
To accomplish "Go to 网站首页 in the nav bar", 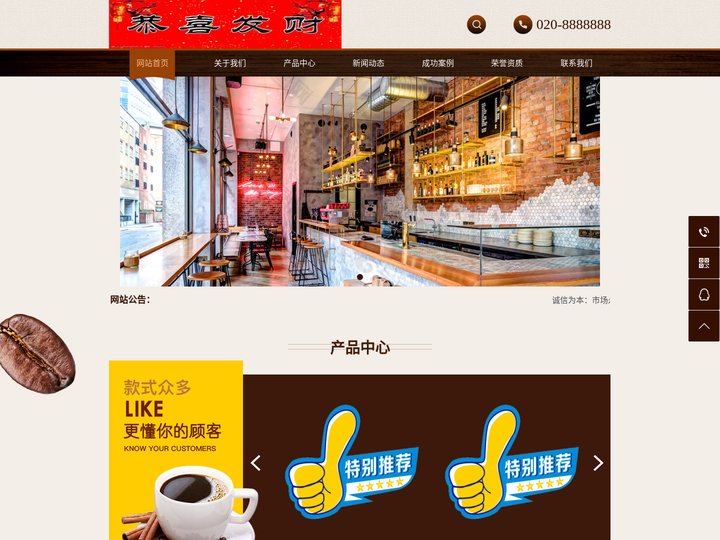I will (x=153, y=63).
